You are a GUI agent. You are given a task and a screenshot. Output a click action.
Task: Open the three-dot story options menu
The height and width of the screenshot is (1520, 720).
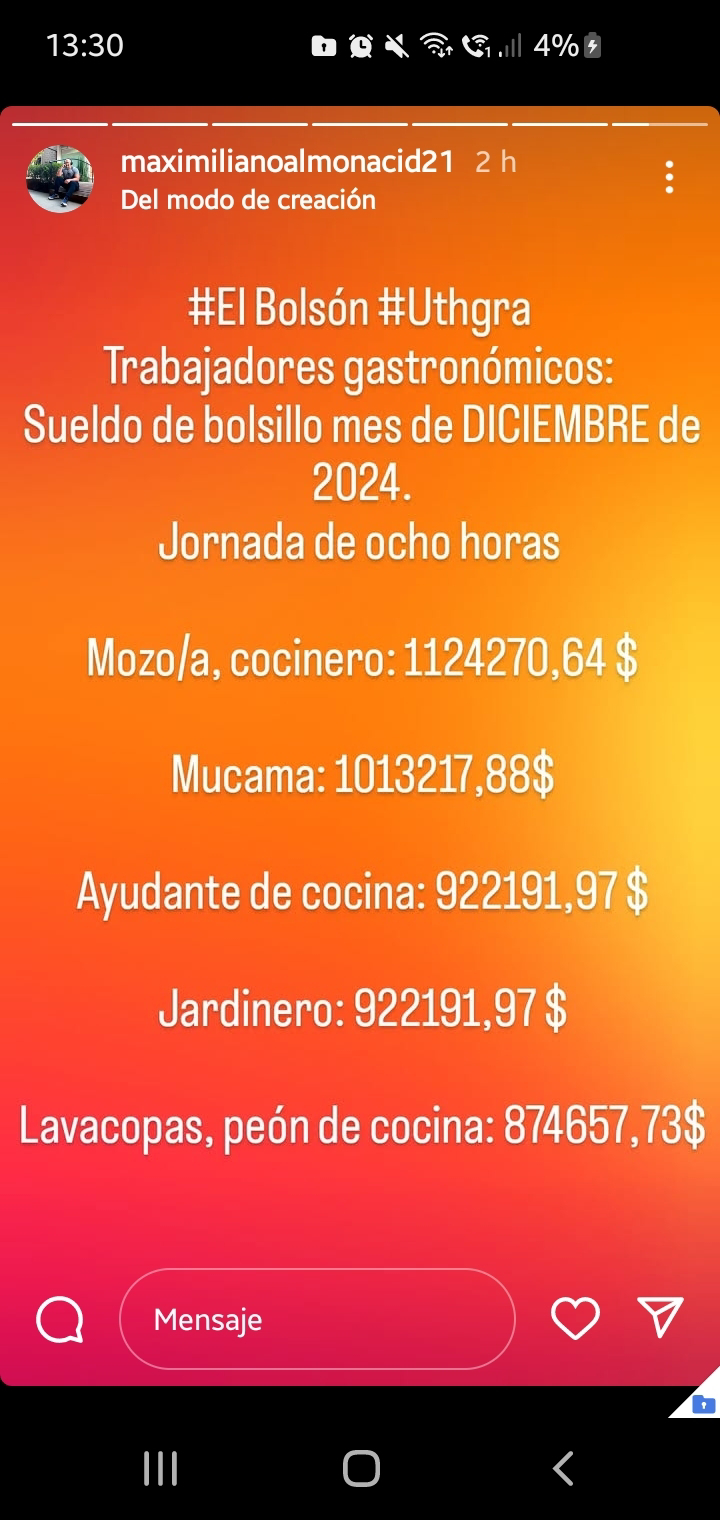point(669,178)
